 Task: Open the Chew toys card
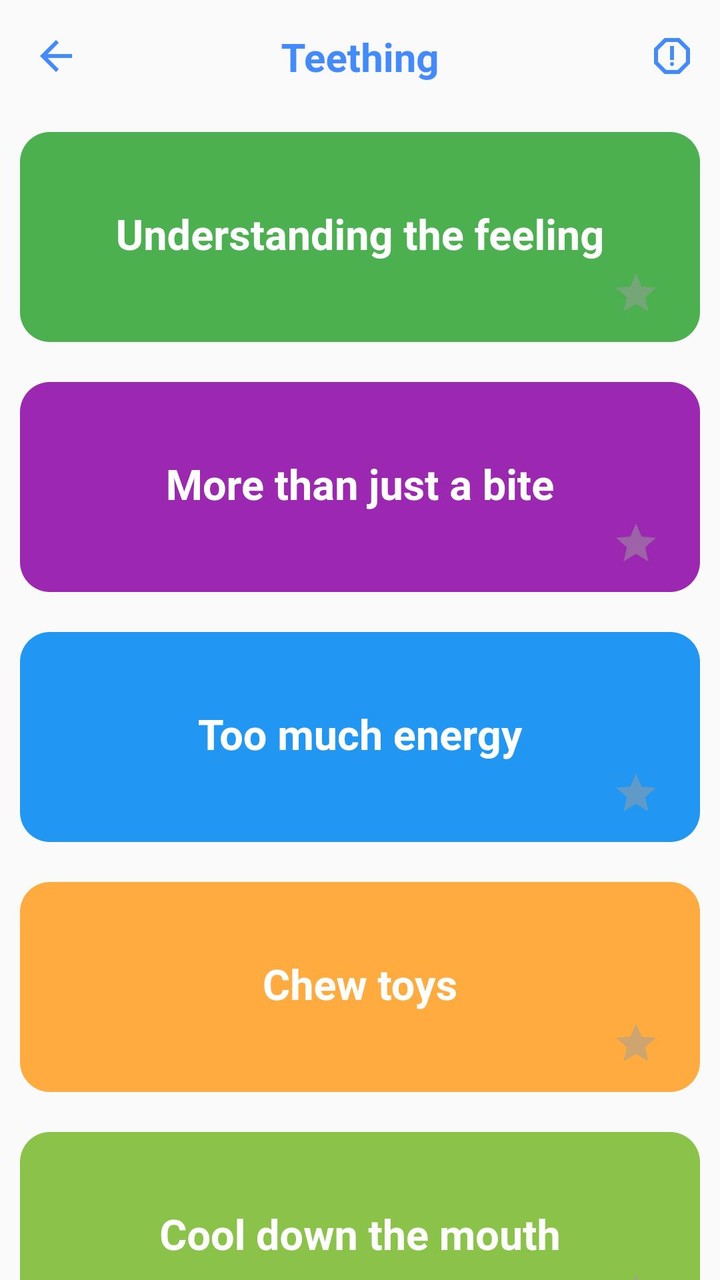tap(360, 987)
